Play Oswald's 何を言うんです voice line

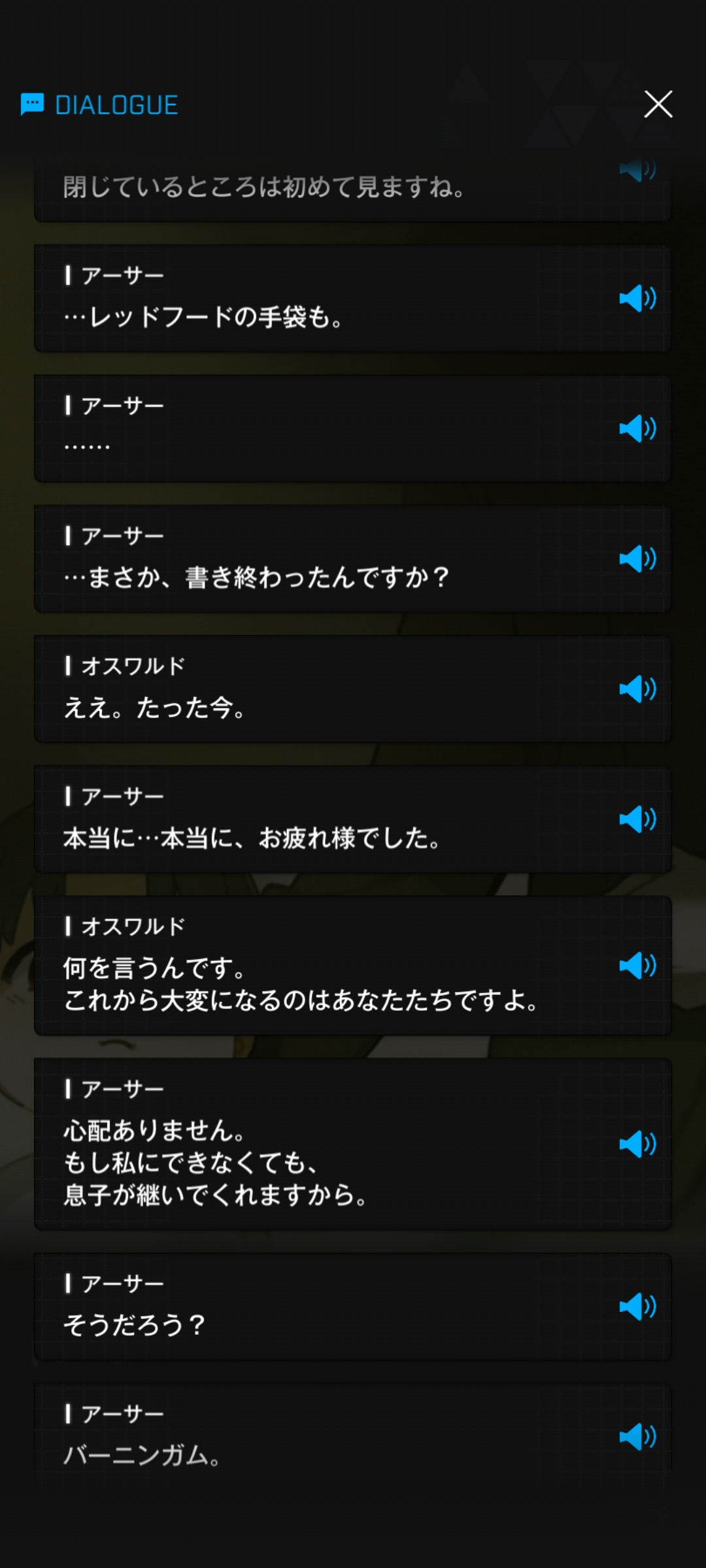[637, 965]
